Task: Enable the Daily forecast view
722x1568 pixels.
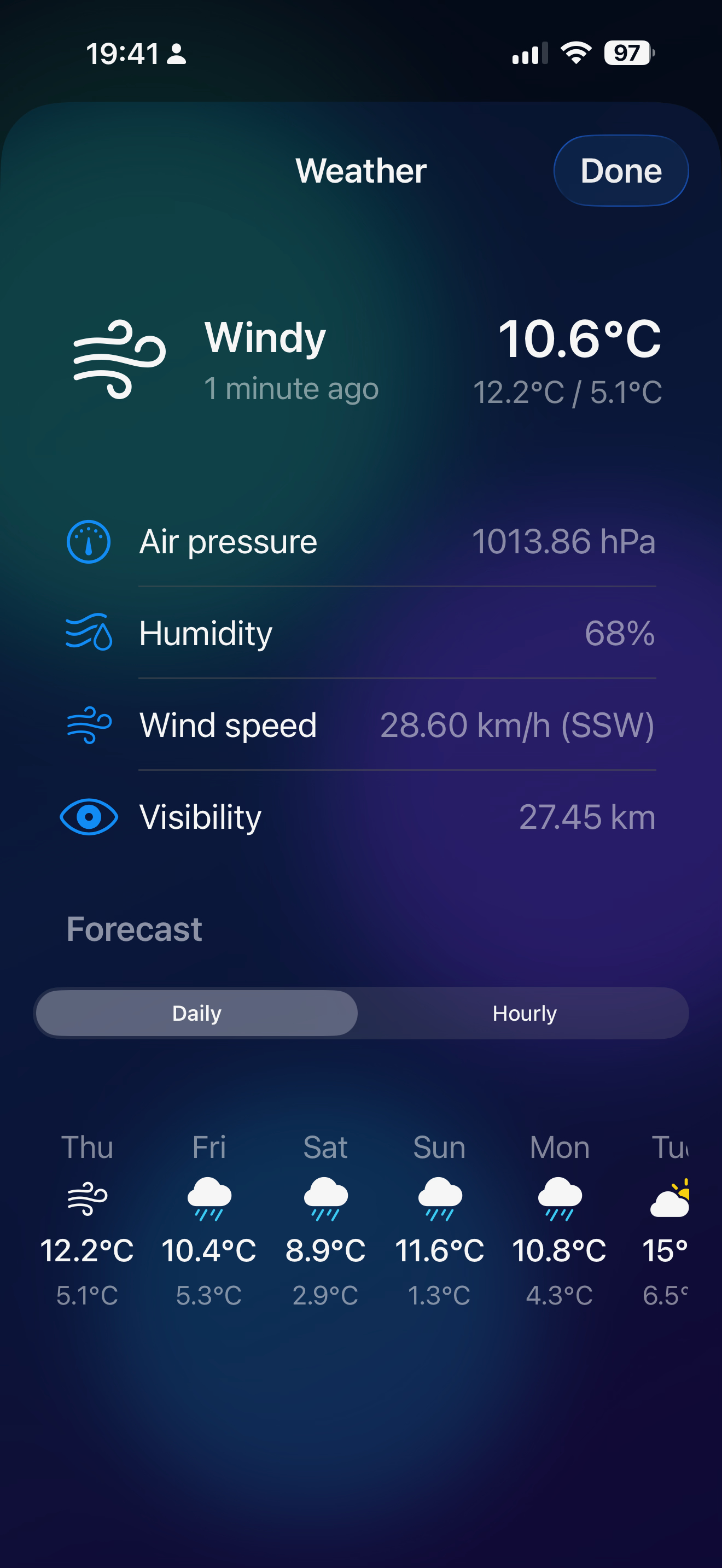Action: (196, 1013)
